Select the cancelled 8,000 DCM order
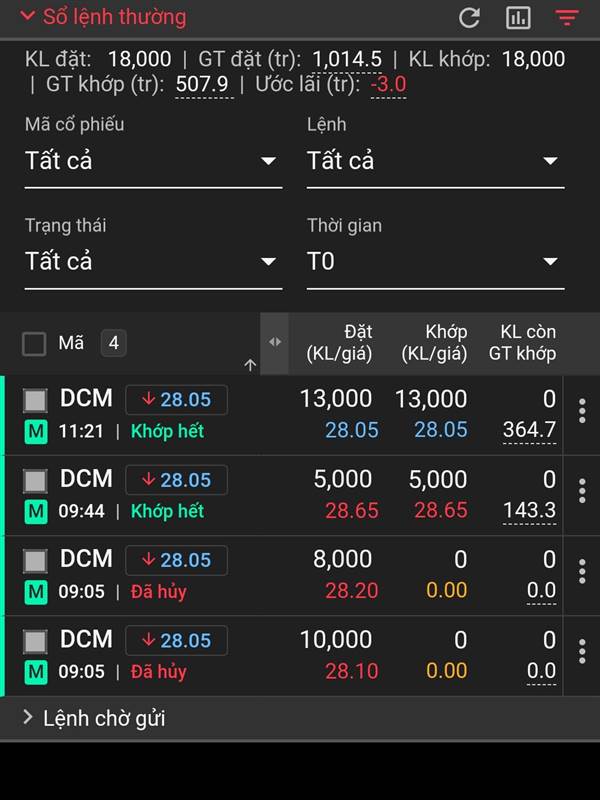Image resolution: width=600 pixels, height=800 pixels. pyautogui.click(x=36, y=560)
